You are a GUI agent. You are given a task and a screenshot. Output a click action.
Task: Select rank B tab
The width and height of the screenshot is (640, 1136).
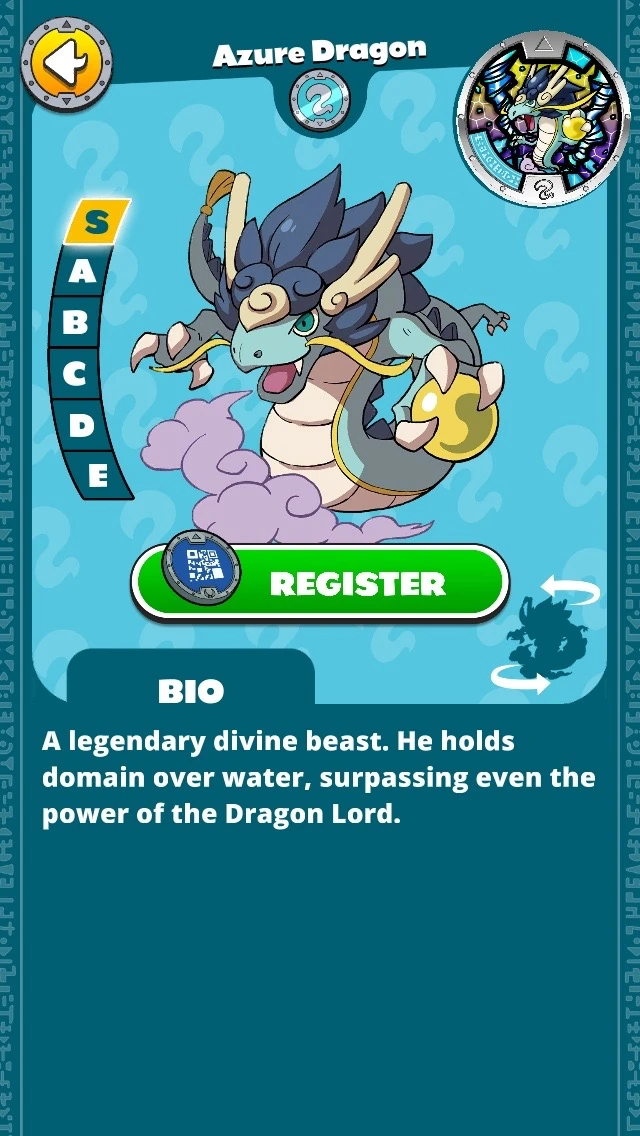point(76,323)
